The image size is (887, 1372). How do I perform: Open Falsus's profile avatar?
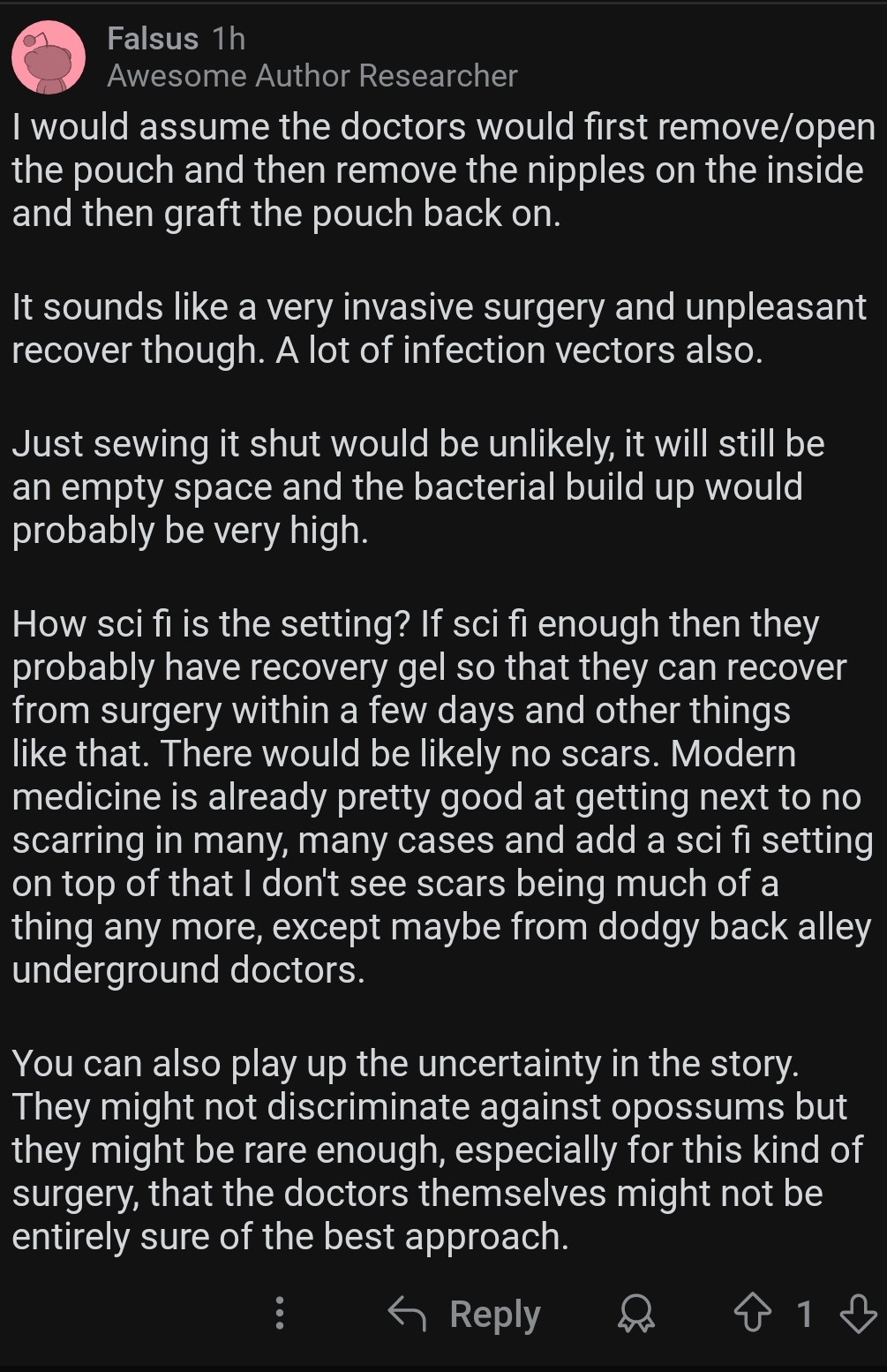(49, 57)
